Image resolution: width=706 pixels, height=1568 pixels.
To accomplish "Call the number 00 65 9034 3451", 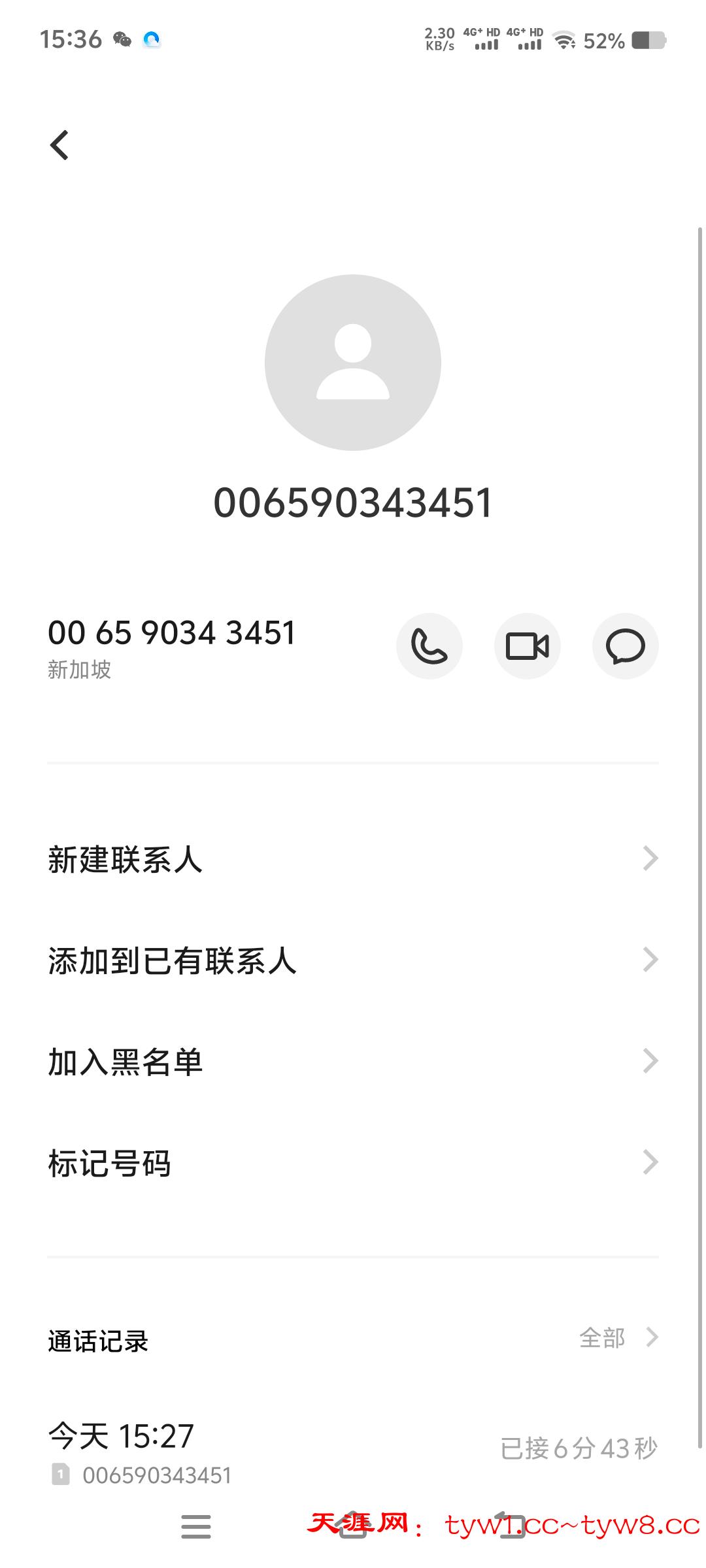I will click(x=429, y=646).
